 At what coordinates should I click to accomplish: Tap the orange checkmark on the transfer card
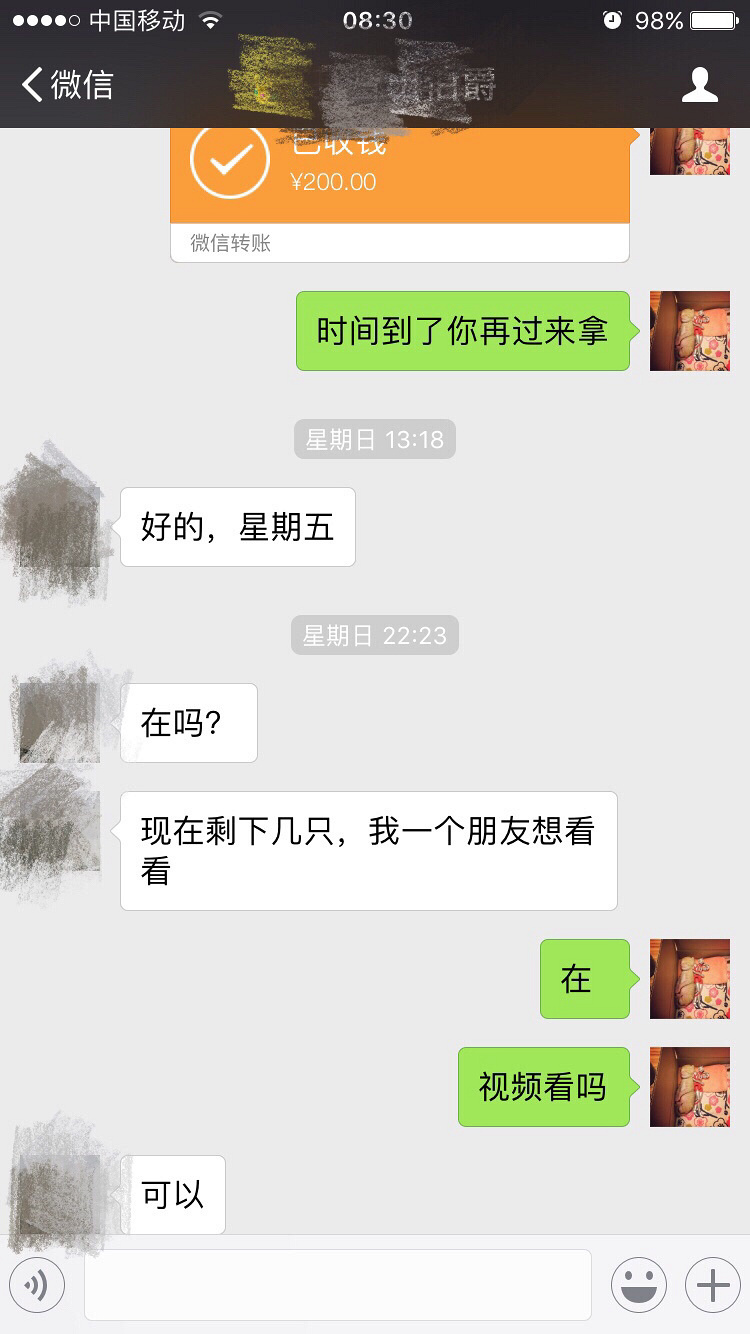[228, 160]
